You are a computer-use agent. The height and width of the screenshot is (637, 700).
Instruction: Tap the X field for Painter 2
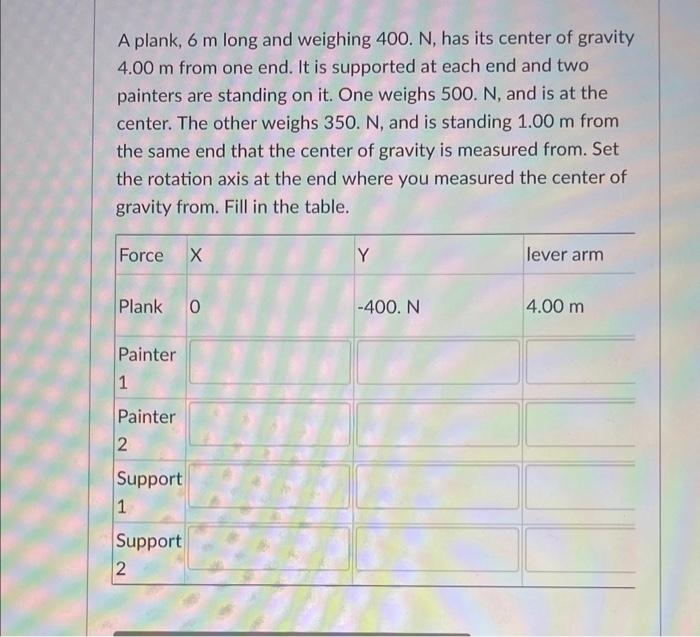tap(269, 424)
